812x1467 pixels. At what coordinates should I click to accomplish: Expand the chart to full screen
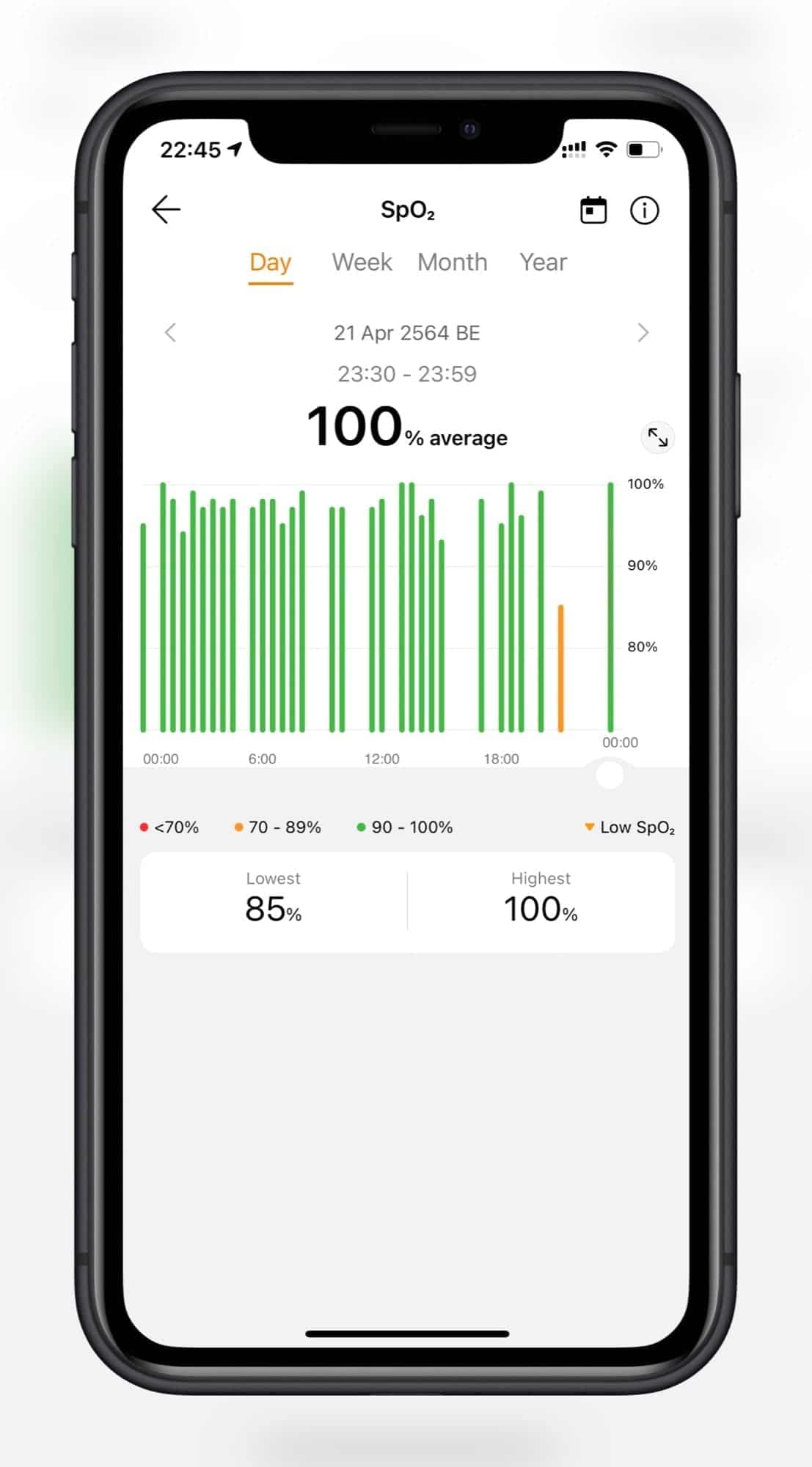pyautogui.click(x=658, y=438)
